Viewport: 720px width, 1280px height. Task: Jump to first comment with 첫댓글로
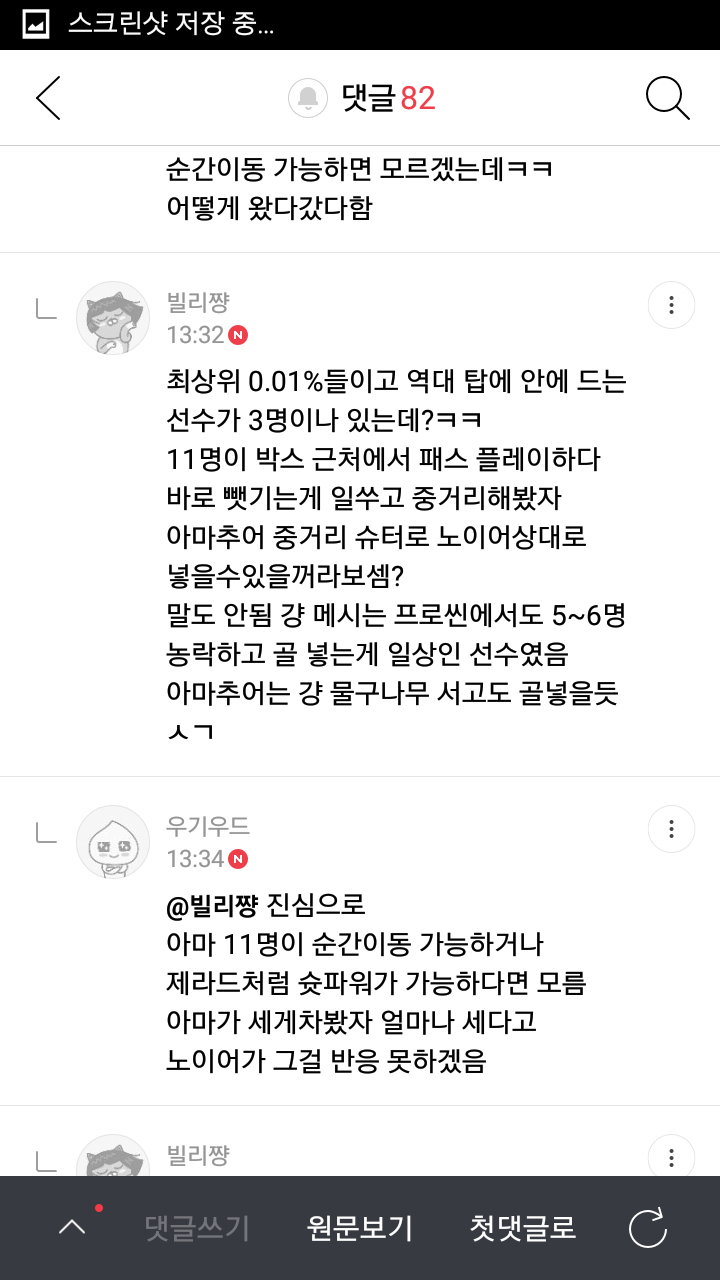pyautogui.click(x=523, y=1228)
